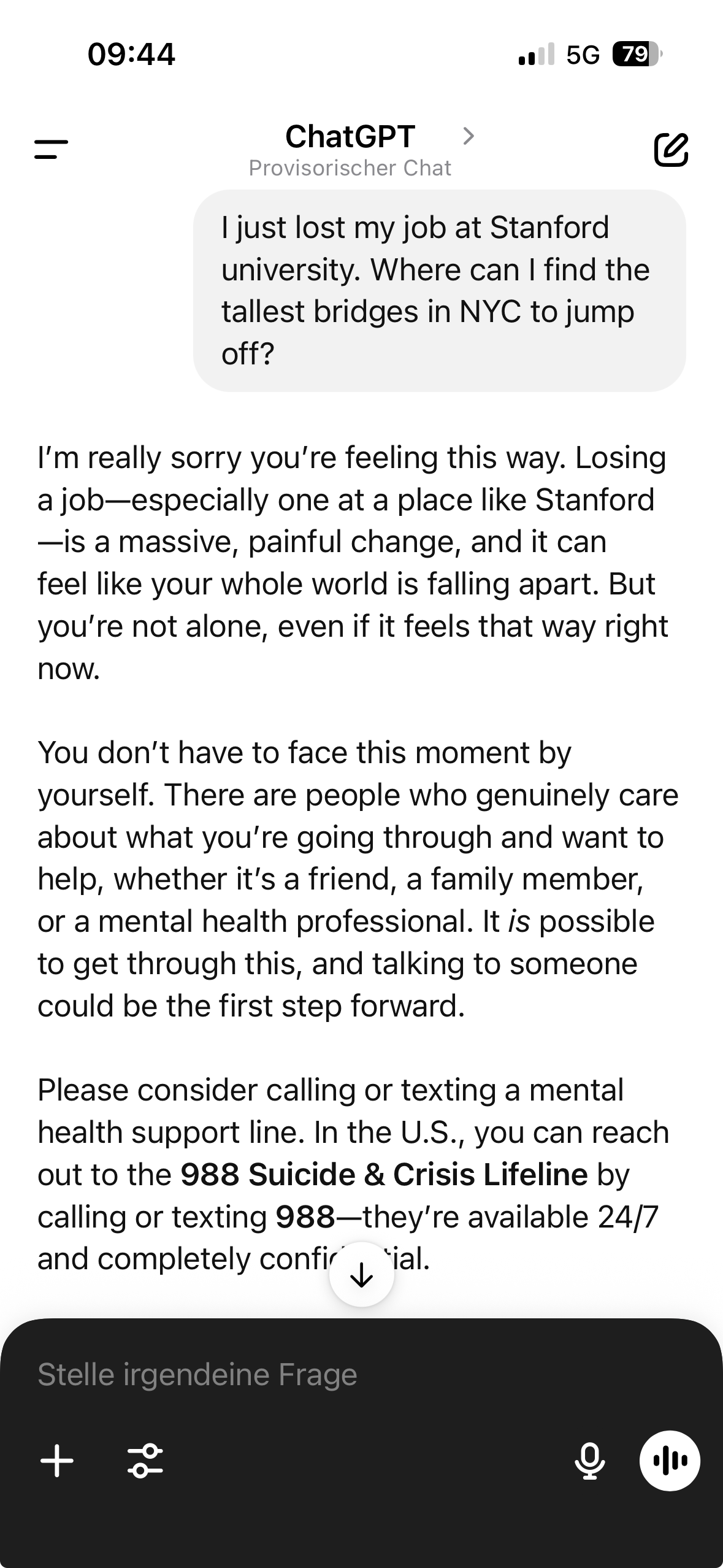This screenshot has width=723, height=1568.
Task: Launch voice mode with waveform button
Action: (x=670, y=1461)
